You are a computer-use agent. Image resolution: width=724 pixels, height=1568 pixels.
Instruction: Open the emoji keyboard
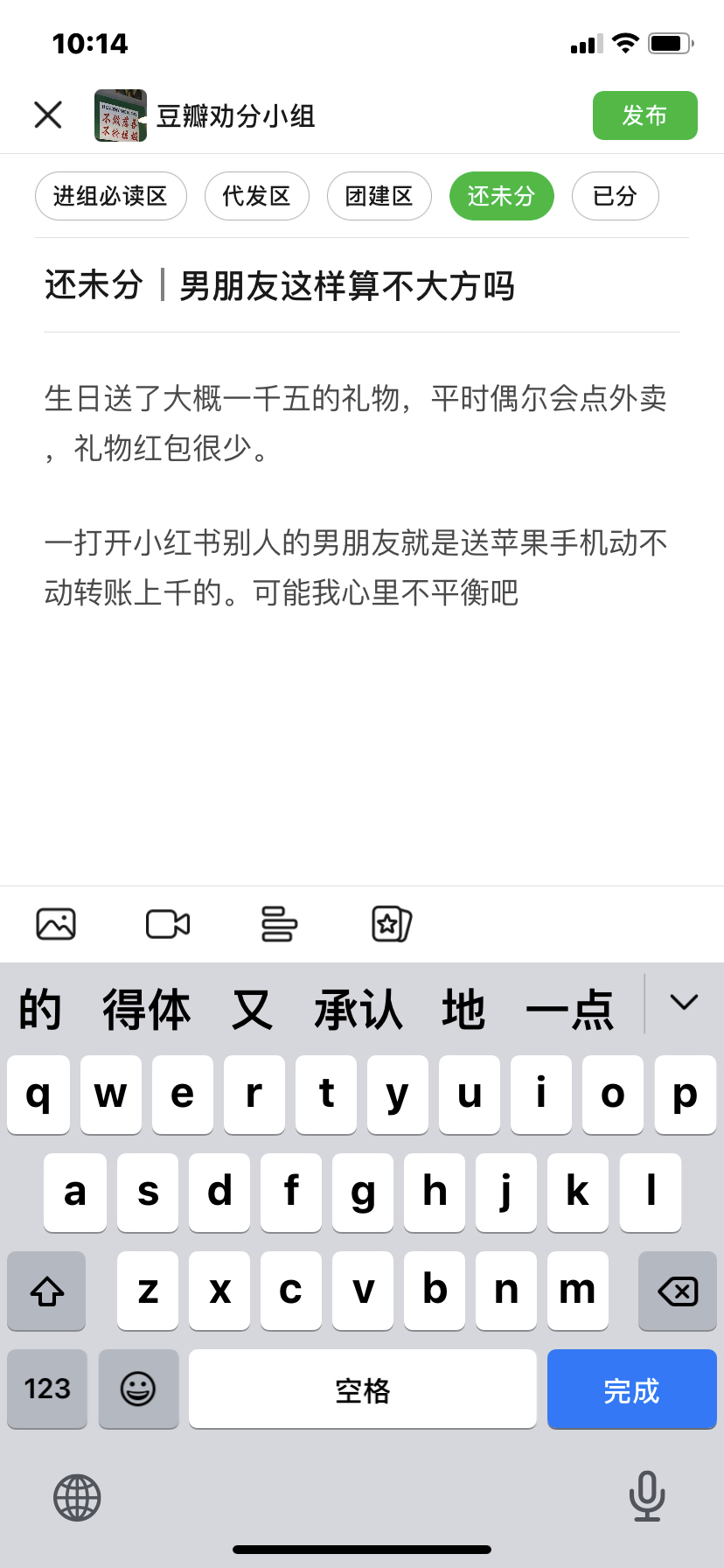coord(138,1389)
